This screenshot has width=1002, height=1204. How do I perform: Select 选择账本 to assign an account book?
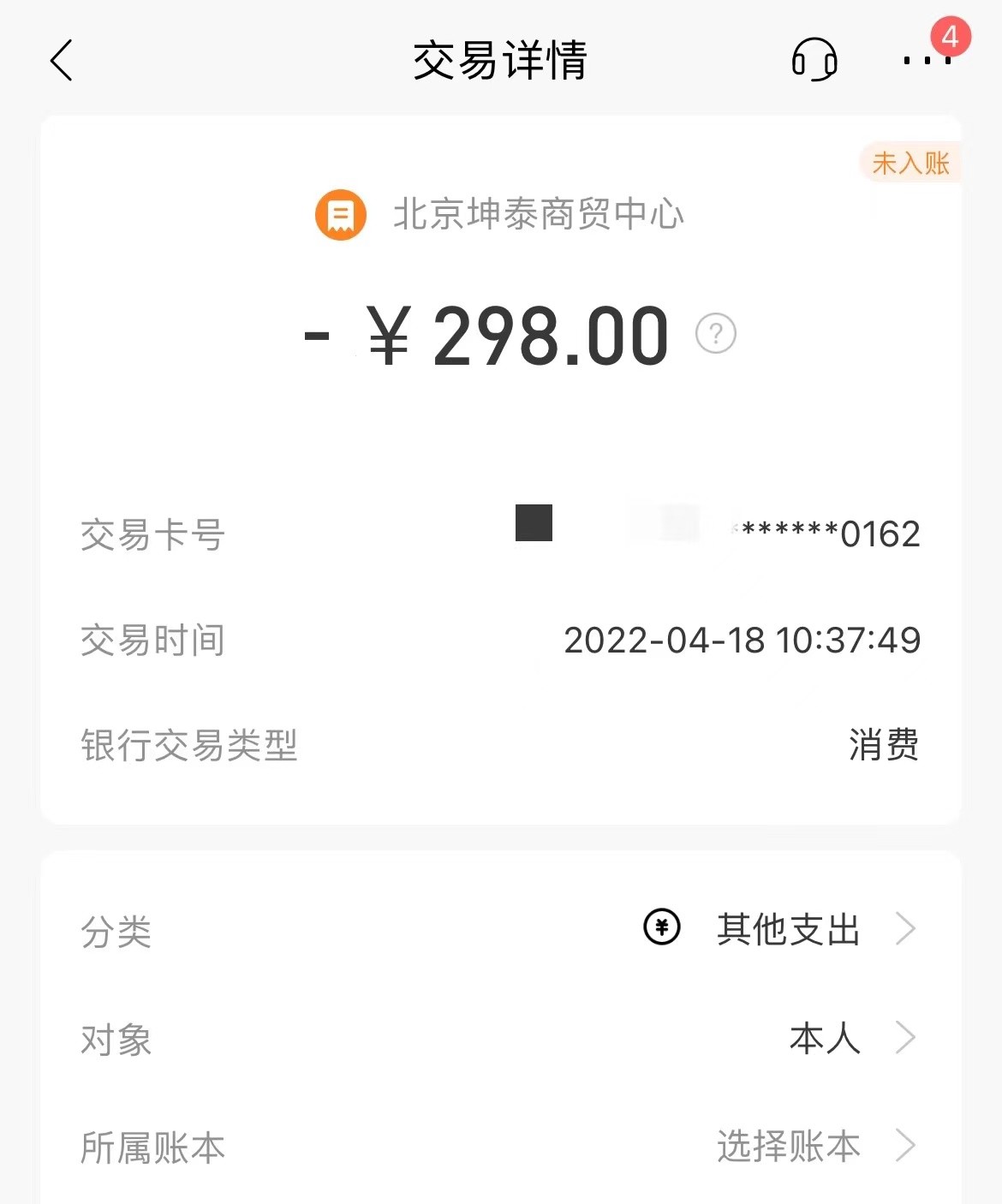click(x=790, y=1146)
